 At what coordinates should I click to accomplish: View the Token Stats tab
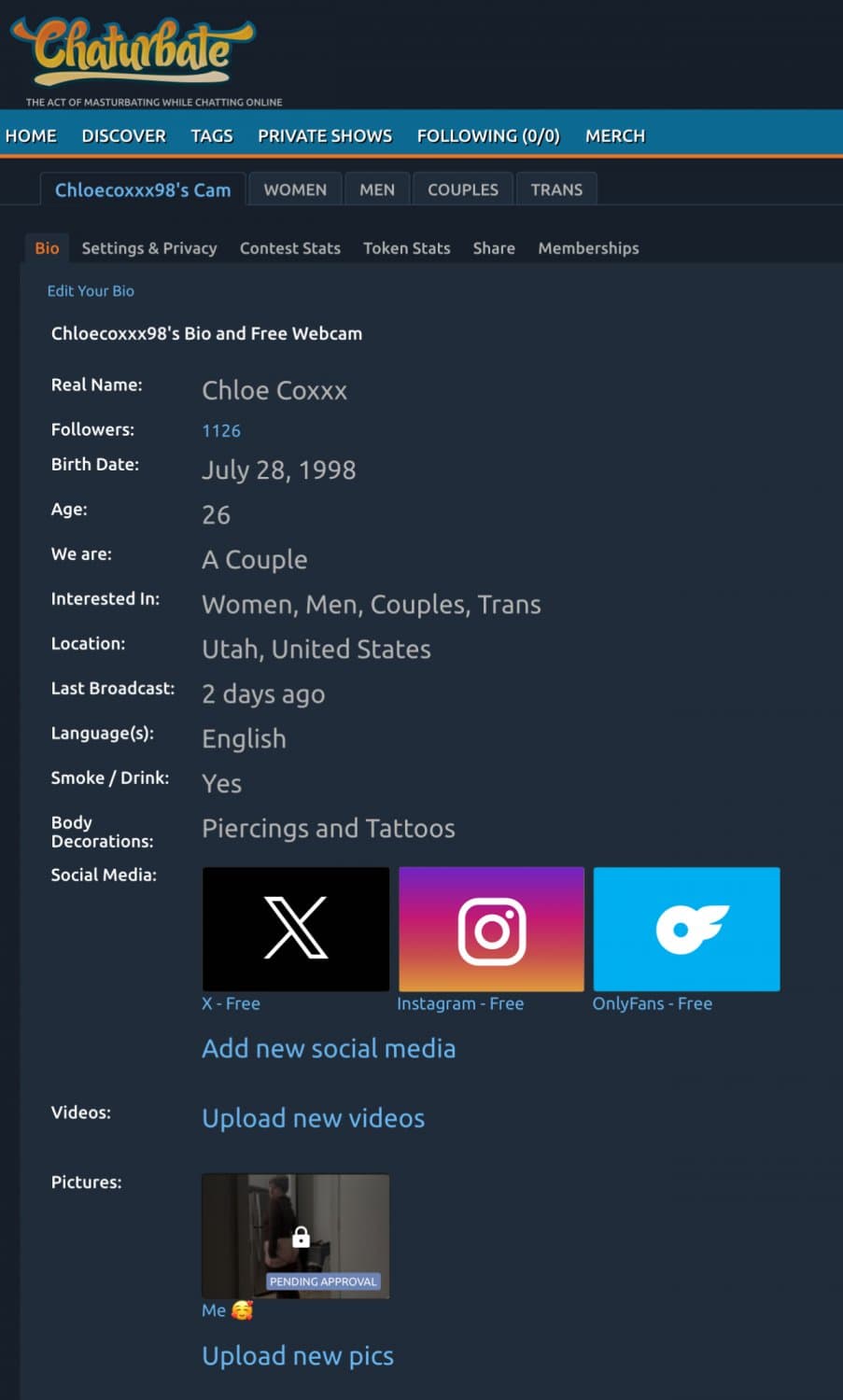tap(407, 248)
